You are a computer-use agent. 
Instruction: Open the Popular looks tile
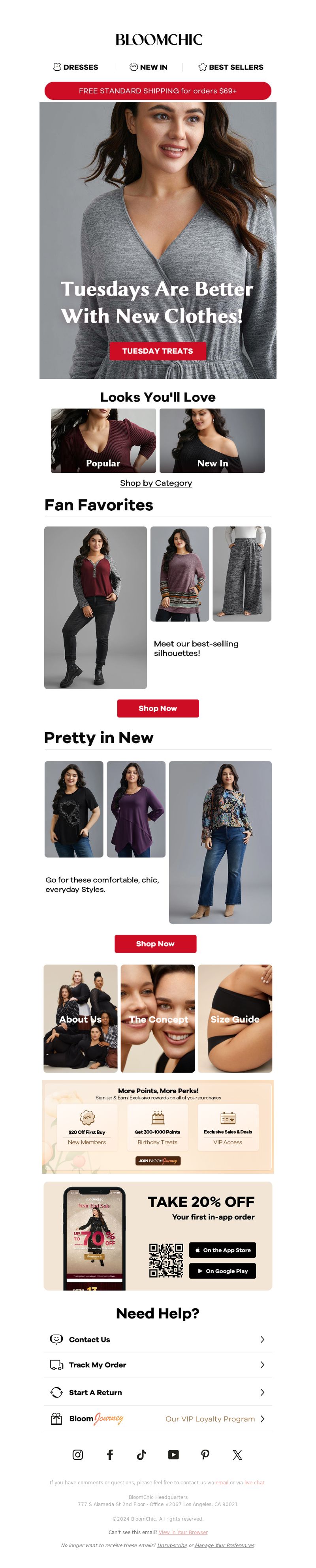click(103, 441)
